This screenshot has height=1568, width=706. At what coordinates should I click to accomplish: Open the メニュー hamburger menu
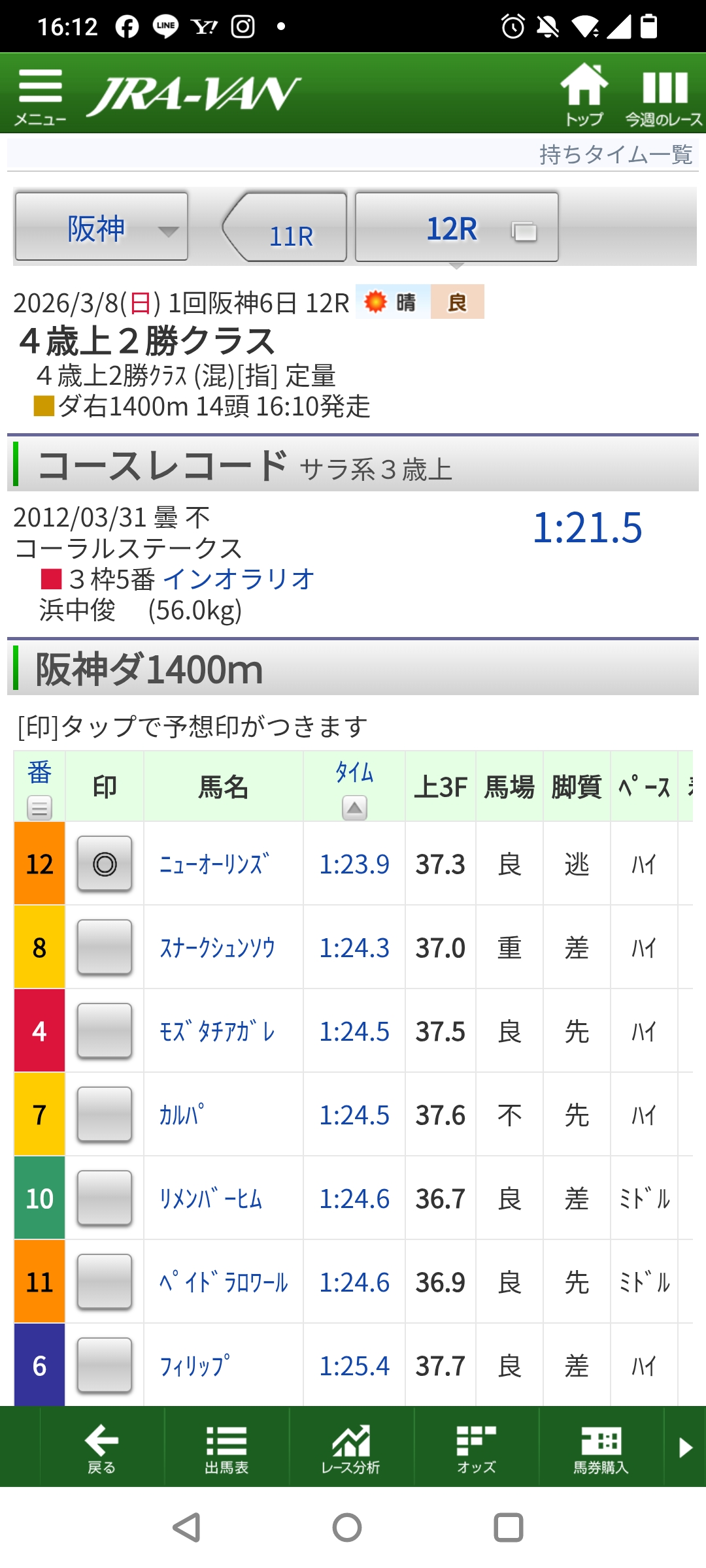coord(40,96)
